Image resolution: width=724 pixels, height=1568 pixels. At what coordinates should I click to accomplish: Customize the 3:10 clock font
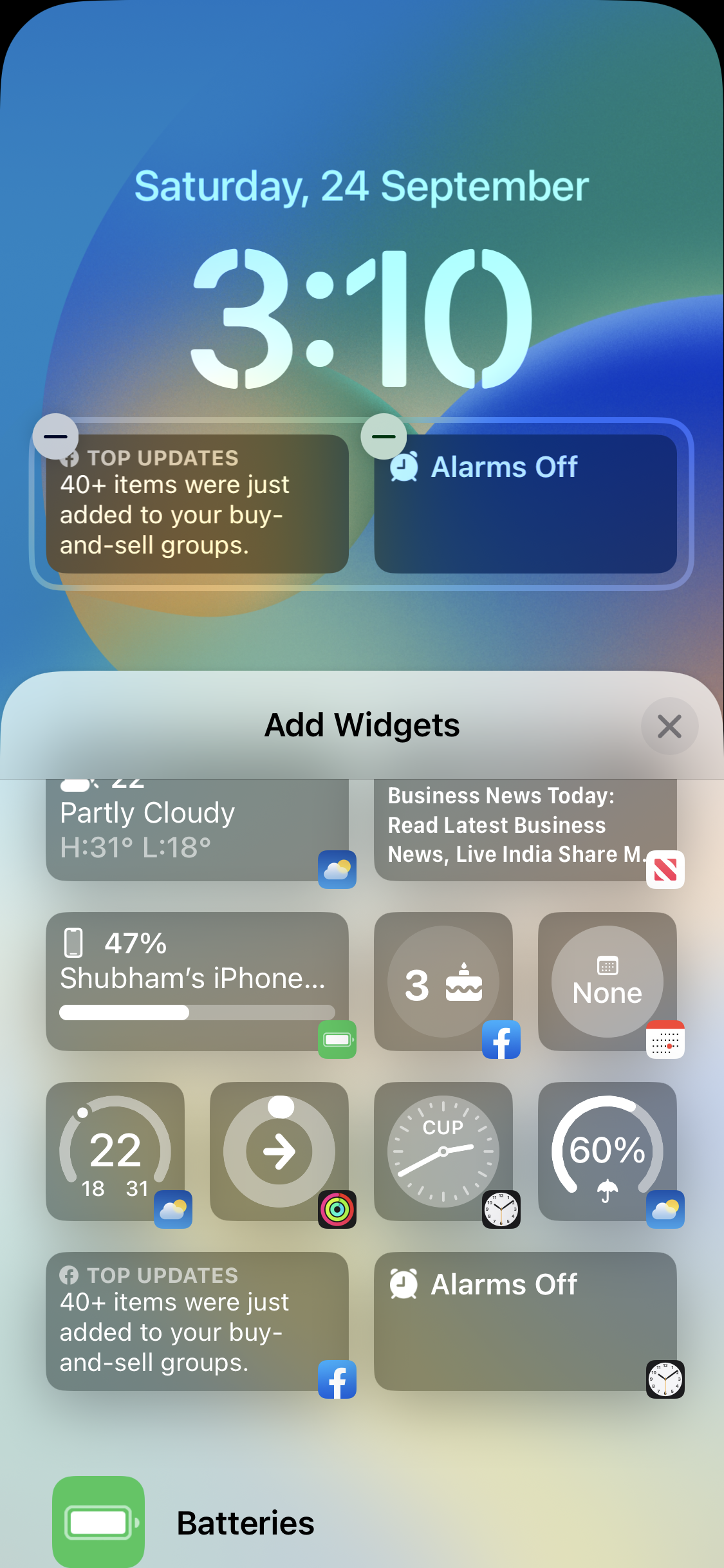pyautogui.click(x=362, y=319)
